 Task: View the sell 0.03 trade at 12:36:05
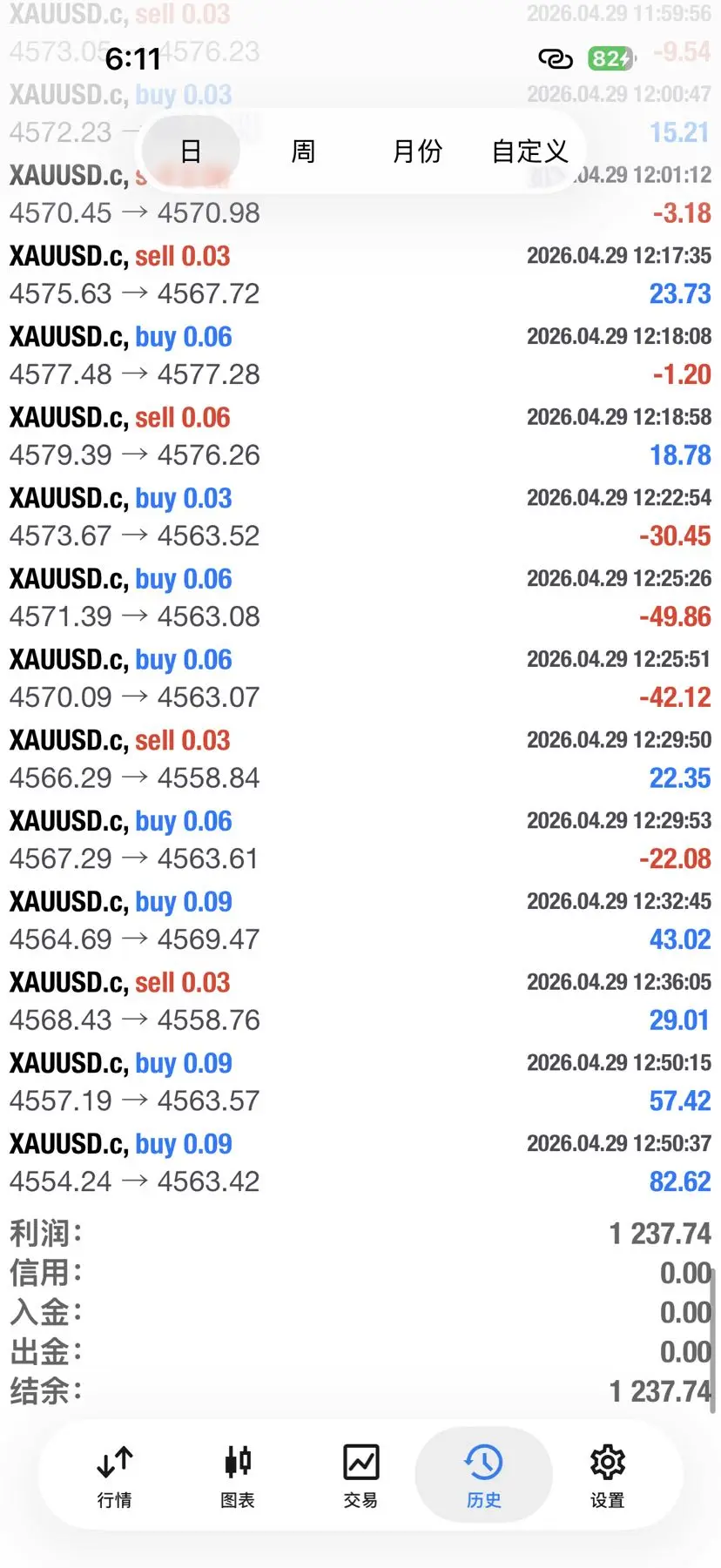tap(360, 1001)
